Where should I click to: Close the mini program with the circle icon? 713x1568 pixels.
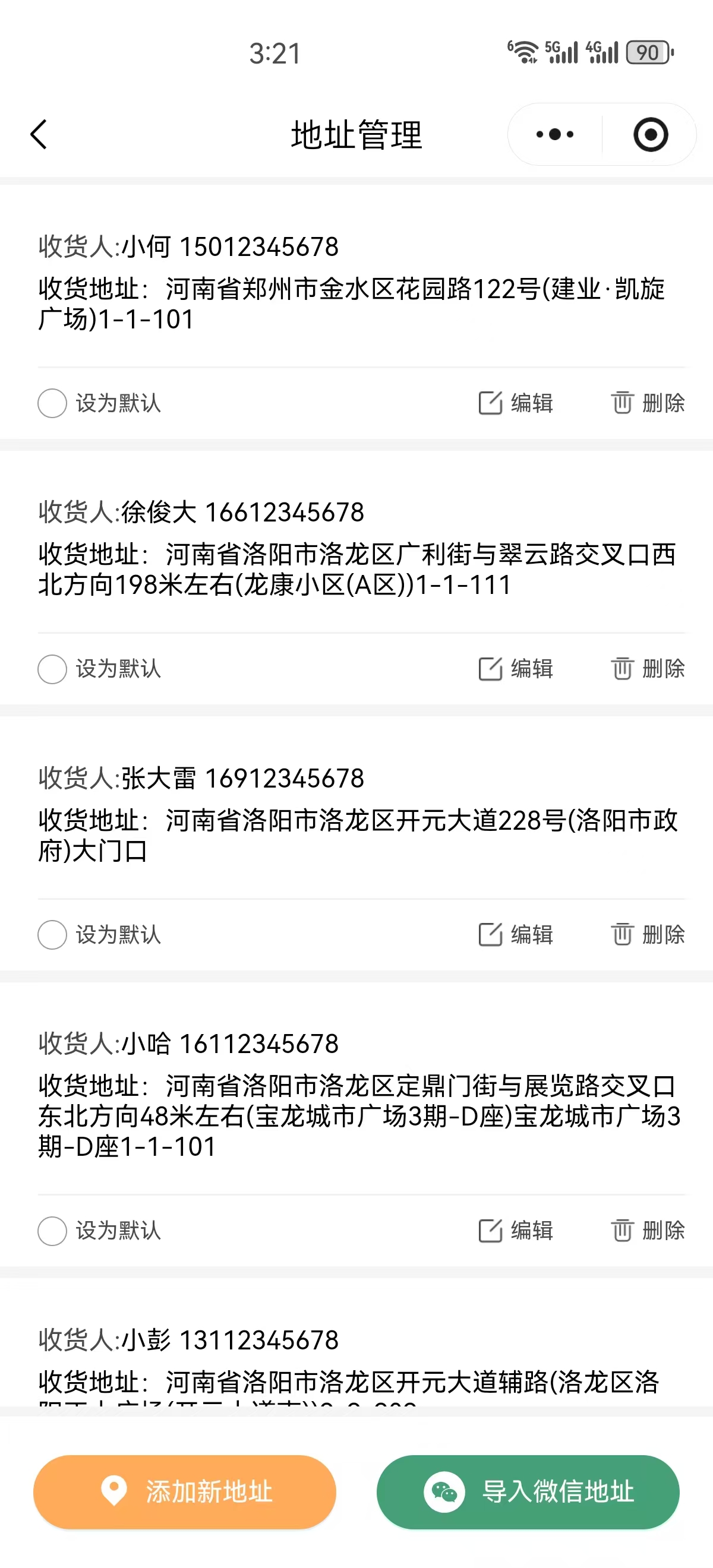(650, 134)
